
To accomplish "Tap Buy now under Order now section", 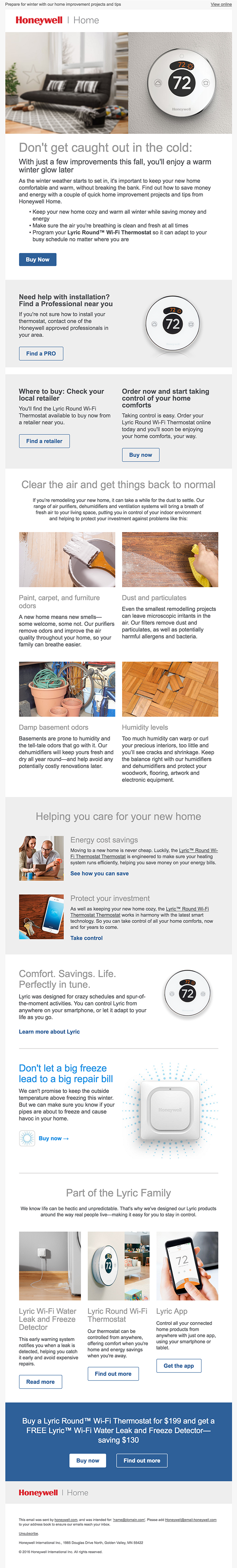I will click(140, 454).
